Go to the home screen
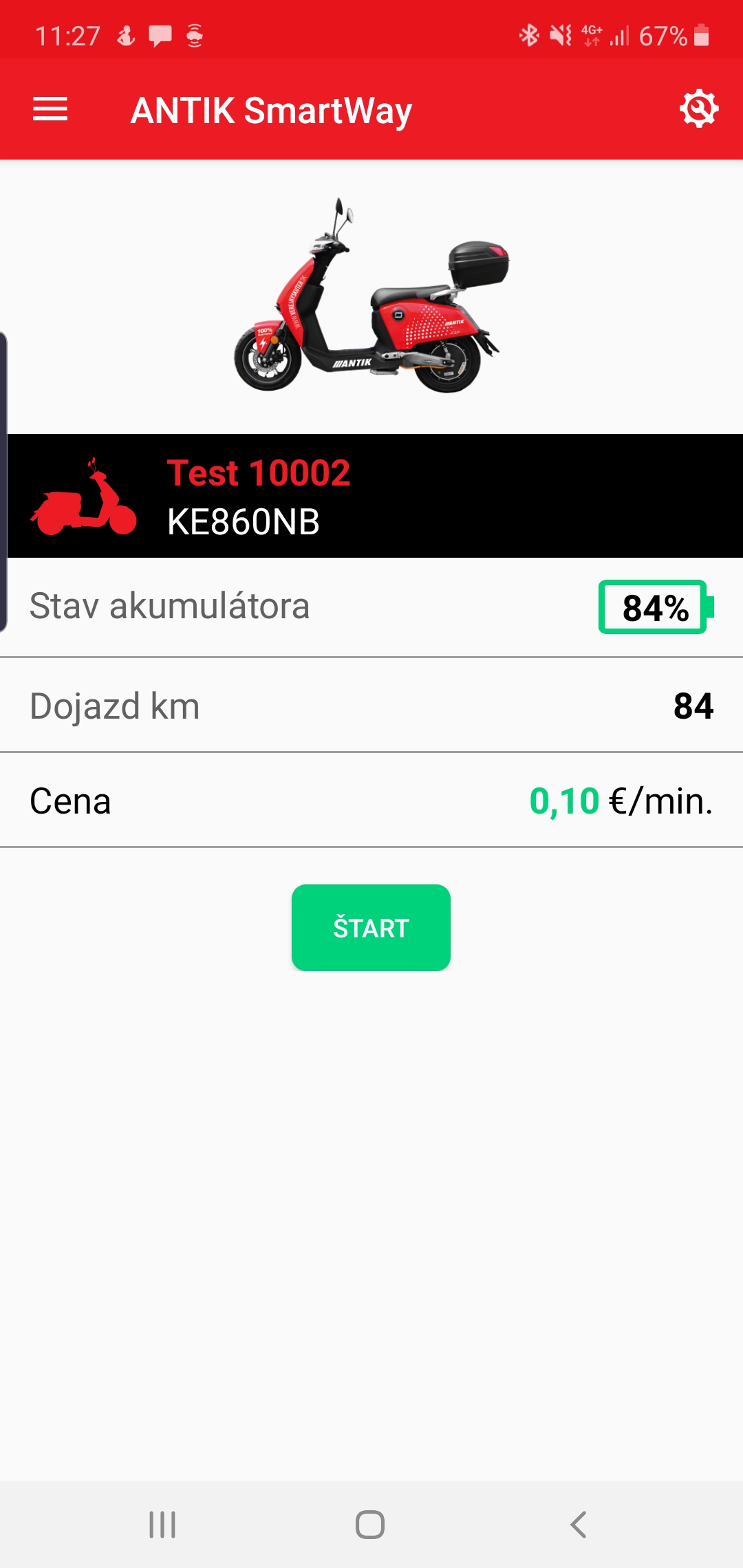The width and height of the screenshot is (743, 1568). coord(370,1525)
